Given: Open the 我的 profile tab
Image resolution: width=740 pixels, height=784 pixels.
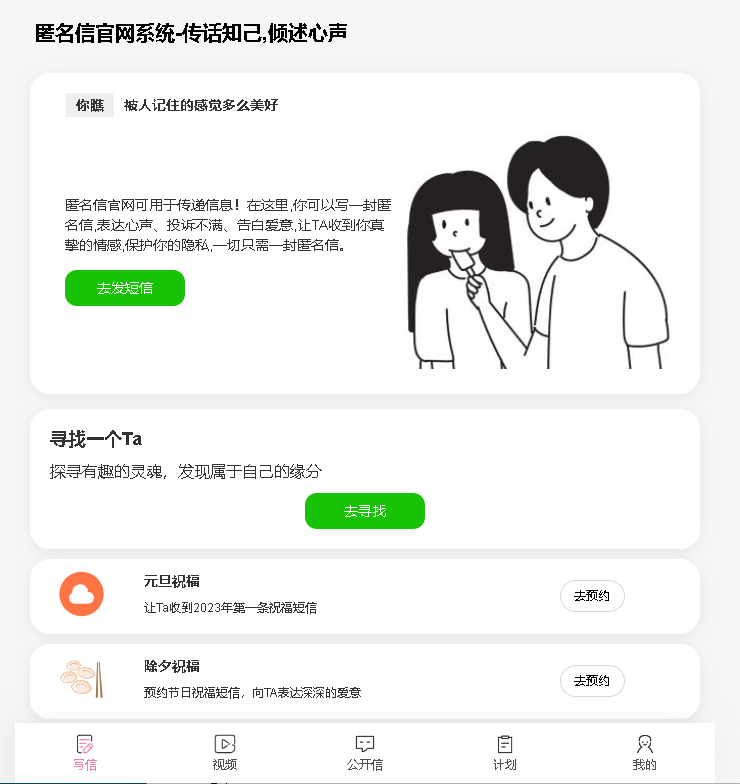Looking at the screenshot, I should (x=645, y=753).
